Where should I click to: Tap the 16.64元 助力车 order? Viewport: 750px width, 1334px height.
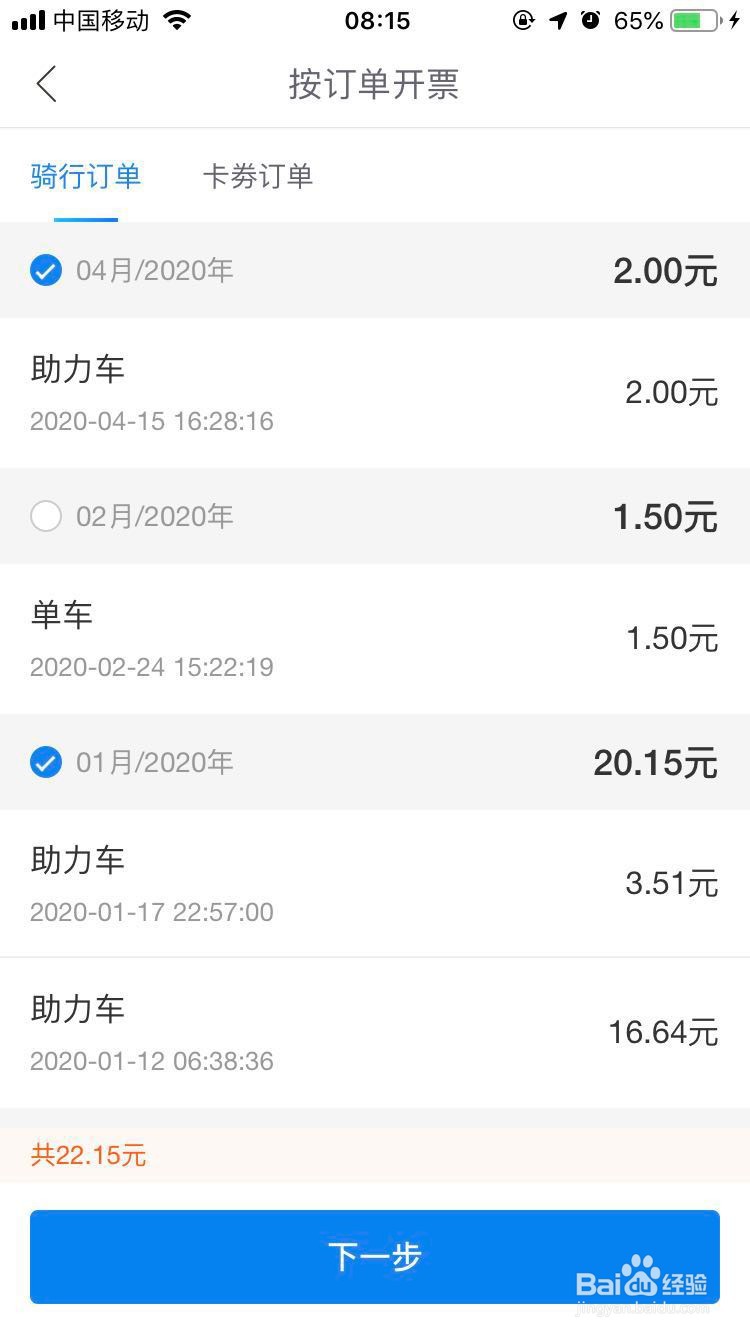375,1033
